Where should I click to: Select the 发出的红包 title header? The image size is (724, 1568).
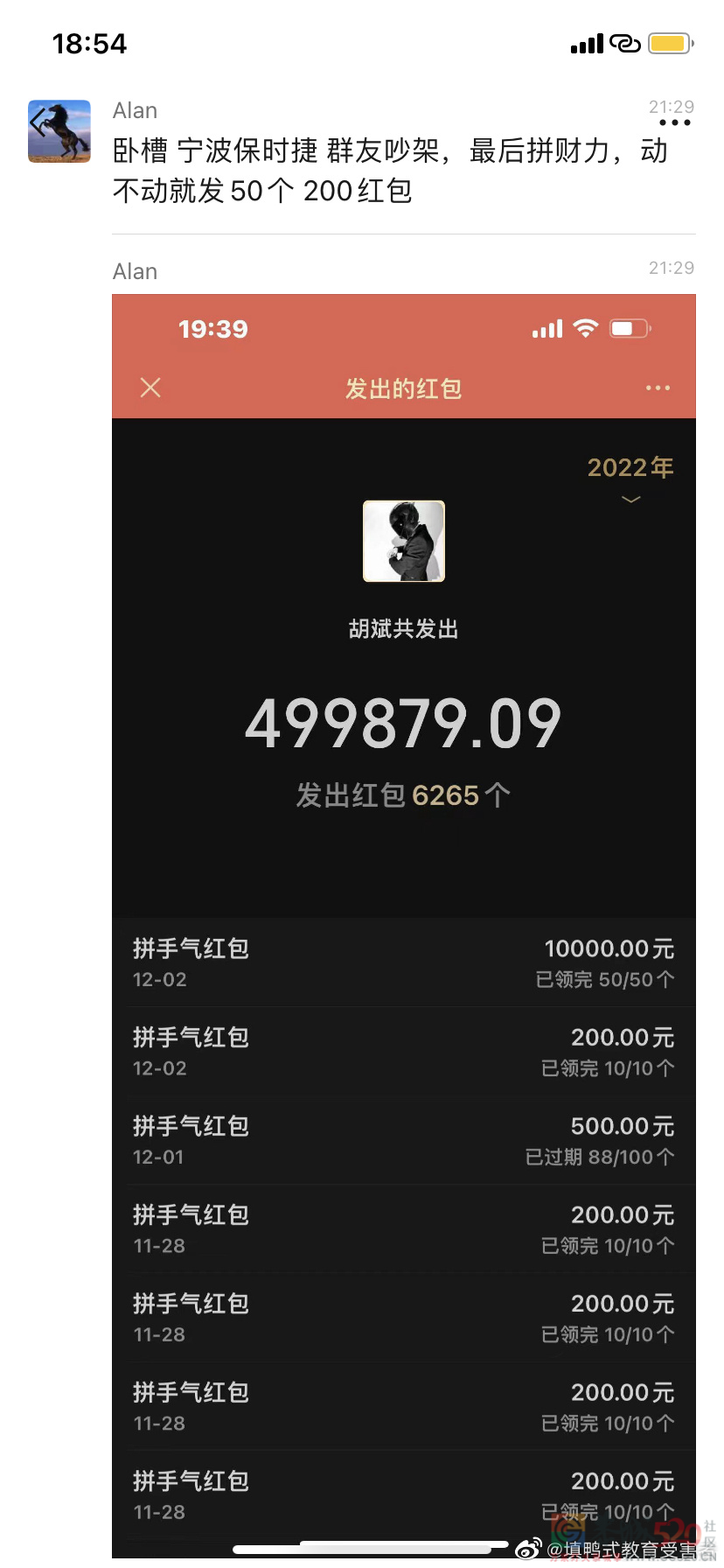[x=402, y=388]
